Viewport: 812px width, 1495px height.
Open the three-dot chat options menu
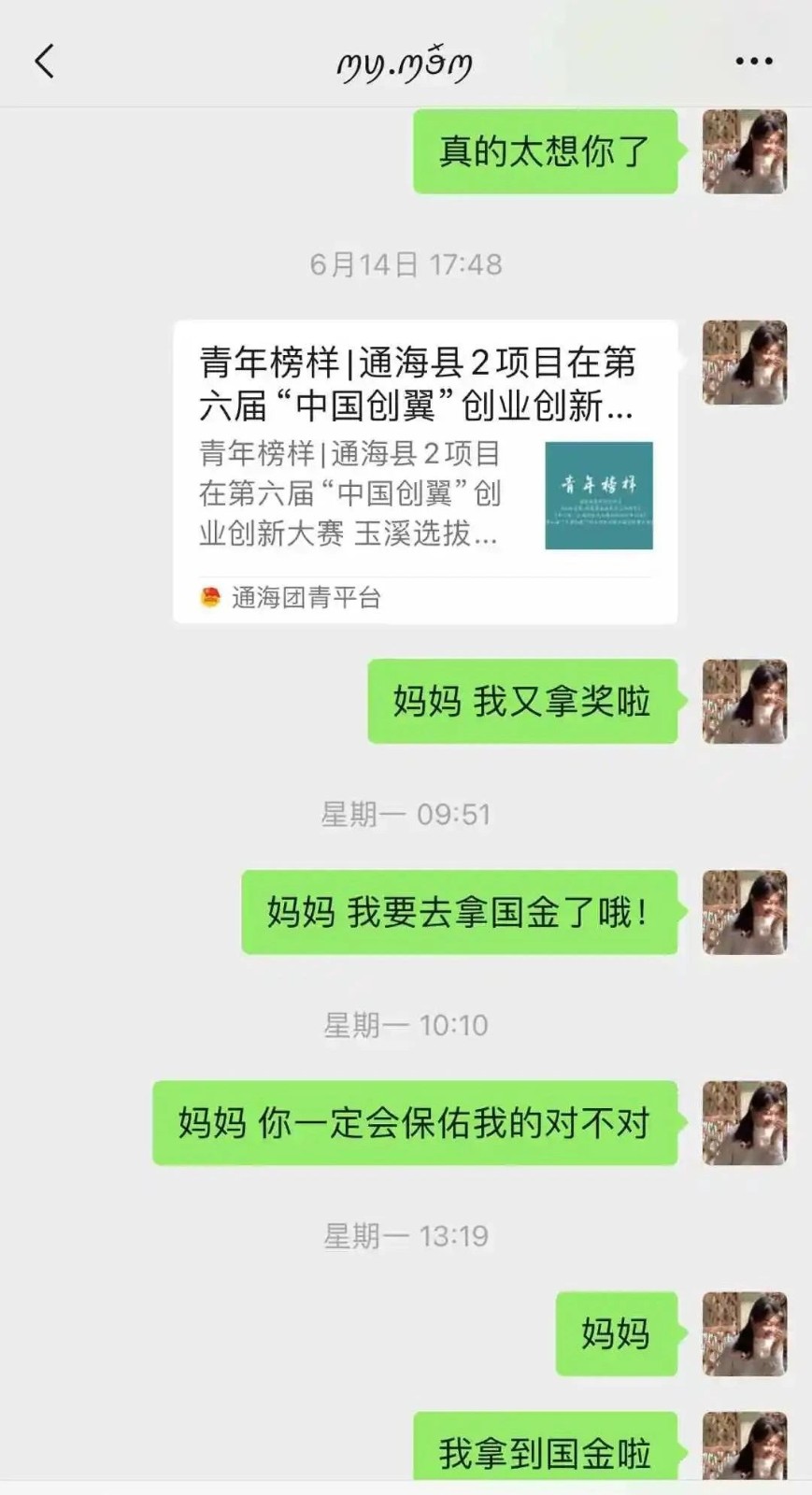pyautogui.click(x=753, y=62)
